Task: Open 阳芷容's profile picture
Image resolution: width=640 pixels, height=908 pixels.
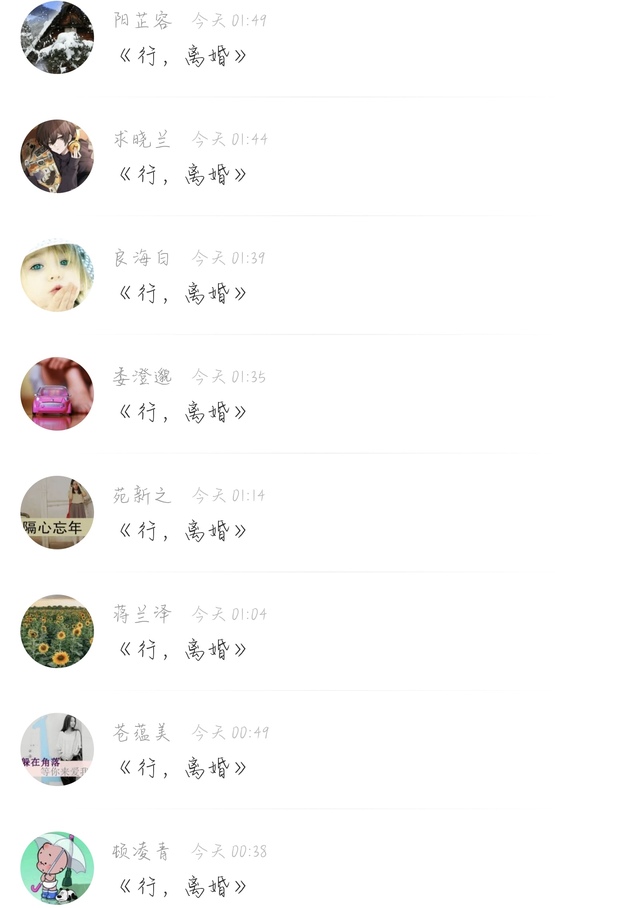Action: pyautogui.click(x=57, y=38)
